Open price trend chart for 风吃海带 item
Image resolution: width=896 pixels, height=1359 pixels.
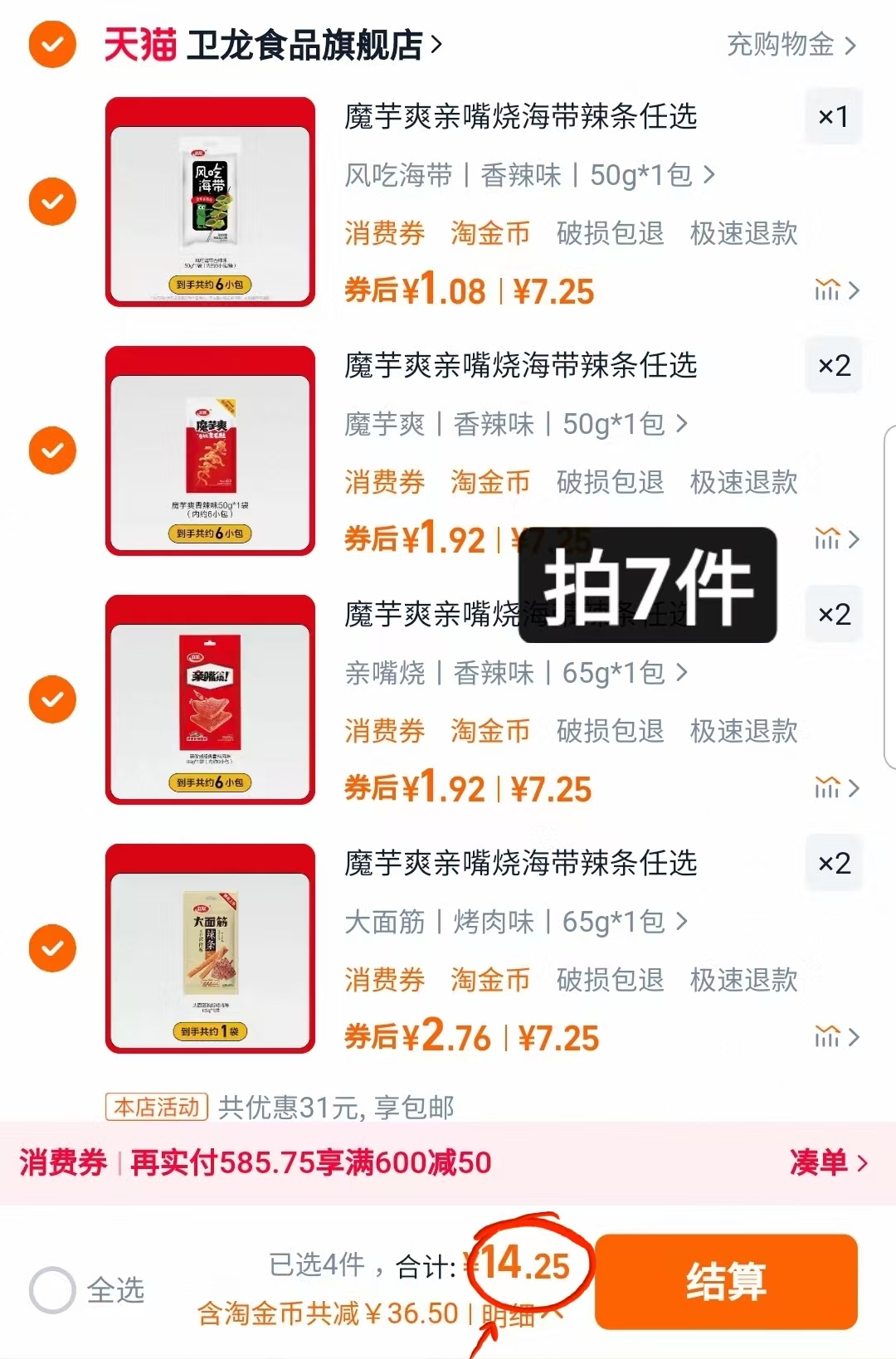coord(827,291)
